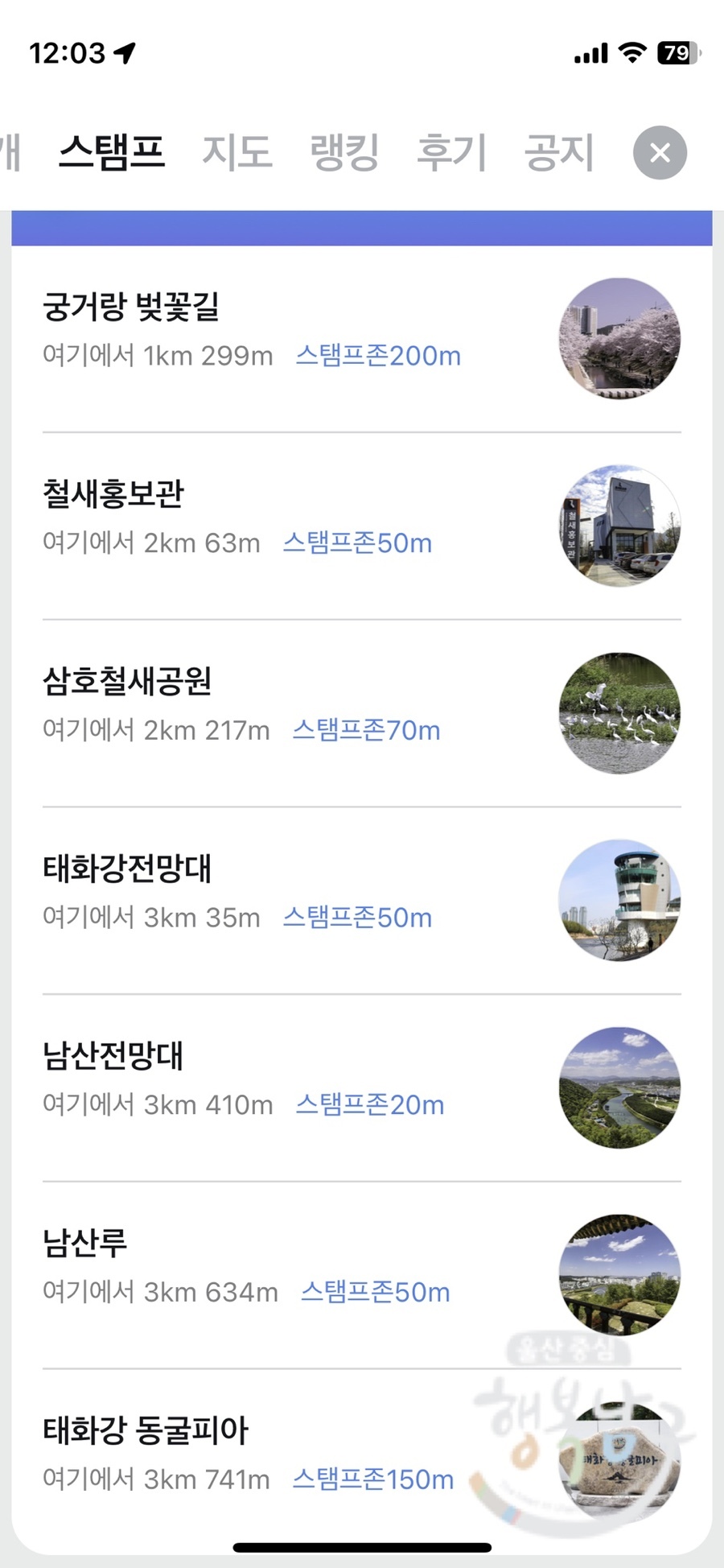Switch to the 랭킹 tab
The height and width of the screenshot is (1568, 724).
[x=344, y=153]
